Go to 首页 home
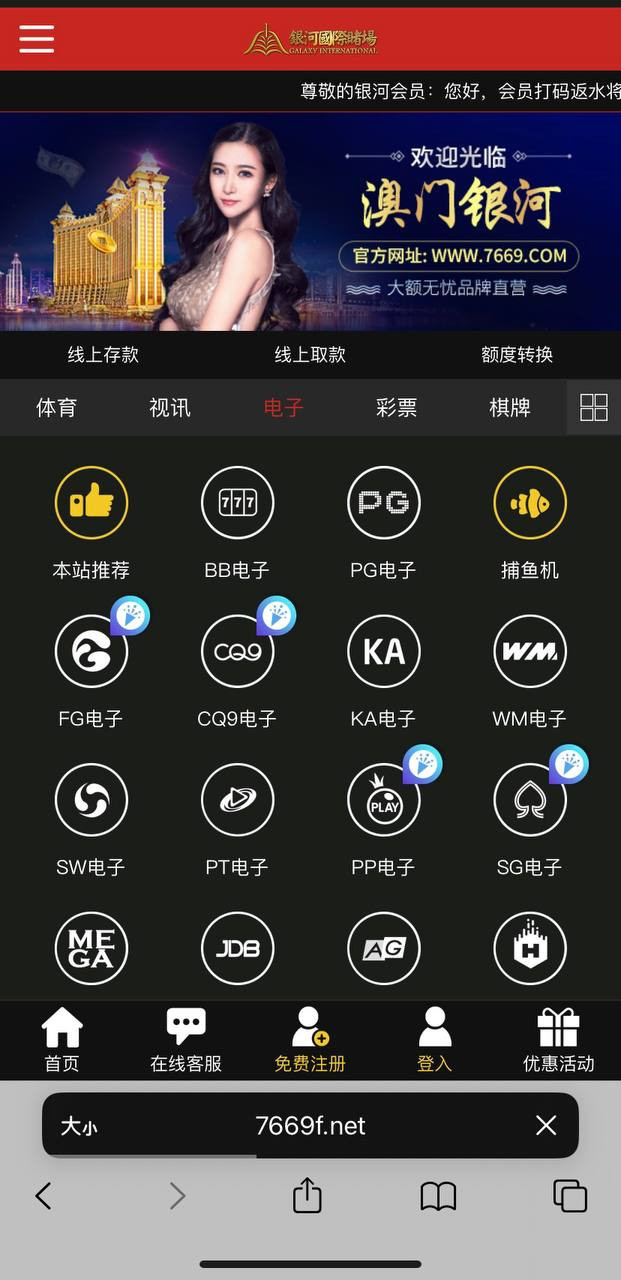The image size is (621, 1280). (62, 1040)
